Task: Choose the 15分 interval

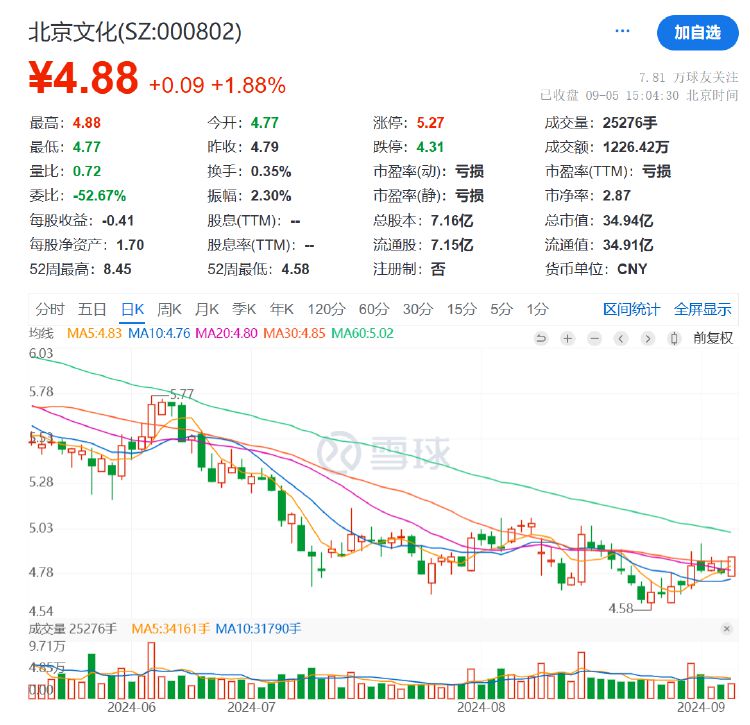Action: 461,309
